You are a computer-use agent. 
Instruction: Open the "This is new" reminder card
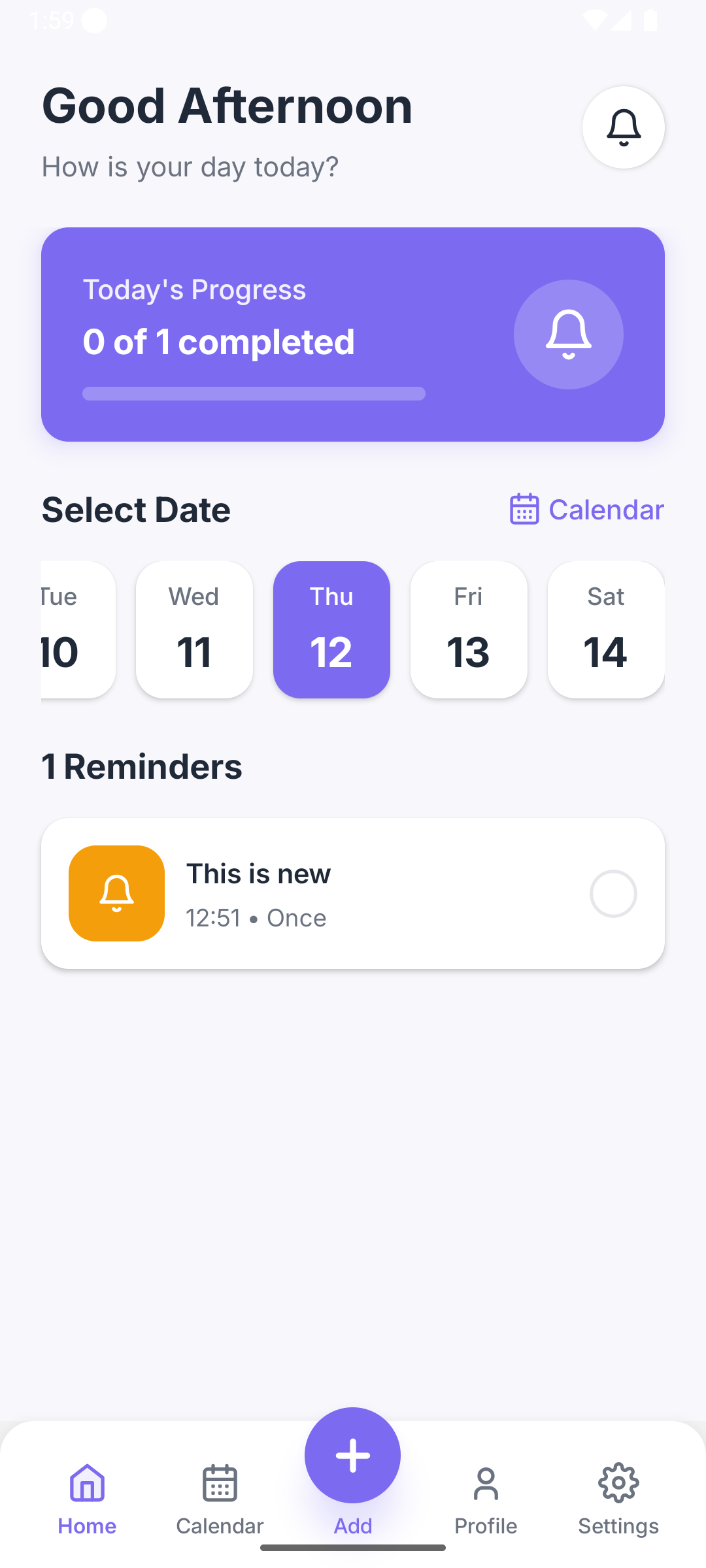(x=353, y=893)
